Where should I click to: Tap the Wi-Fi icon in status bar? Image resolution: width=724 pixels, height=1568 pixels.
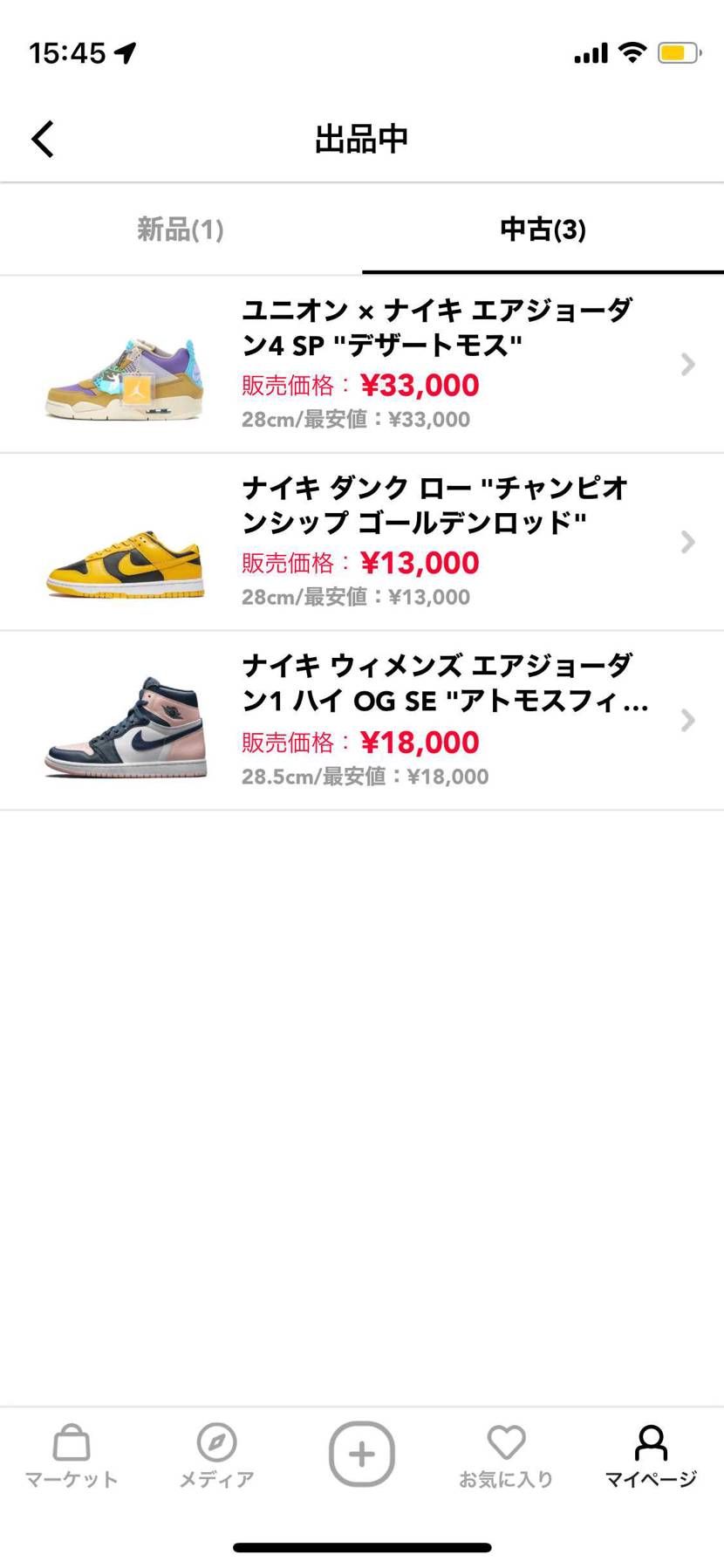point(632,52)
